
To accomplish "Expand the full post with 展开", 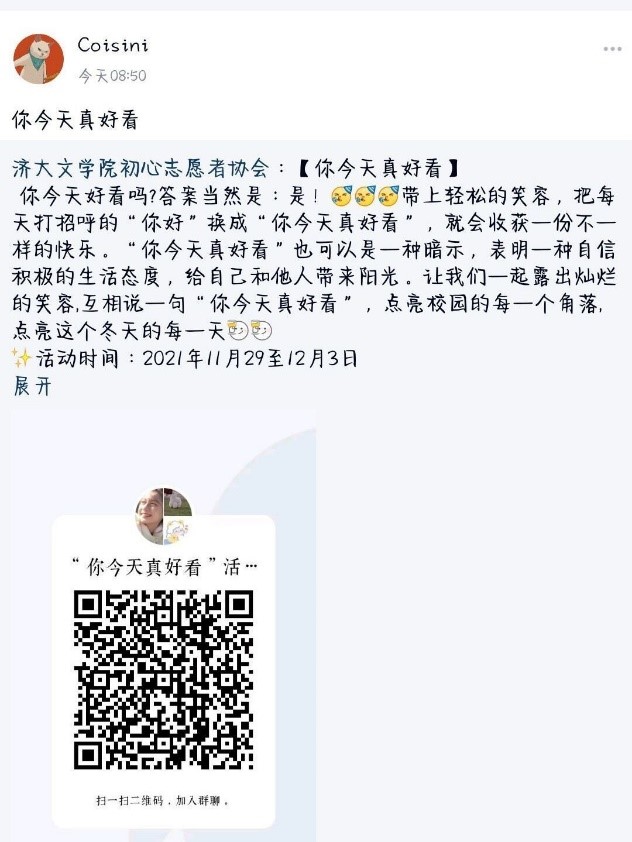I will pyautogui.click(x=31, y=387).
